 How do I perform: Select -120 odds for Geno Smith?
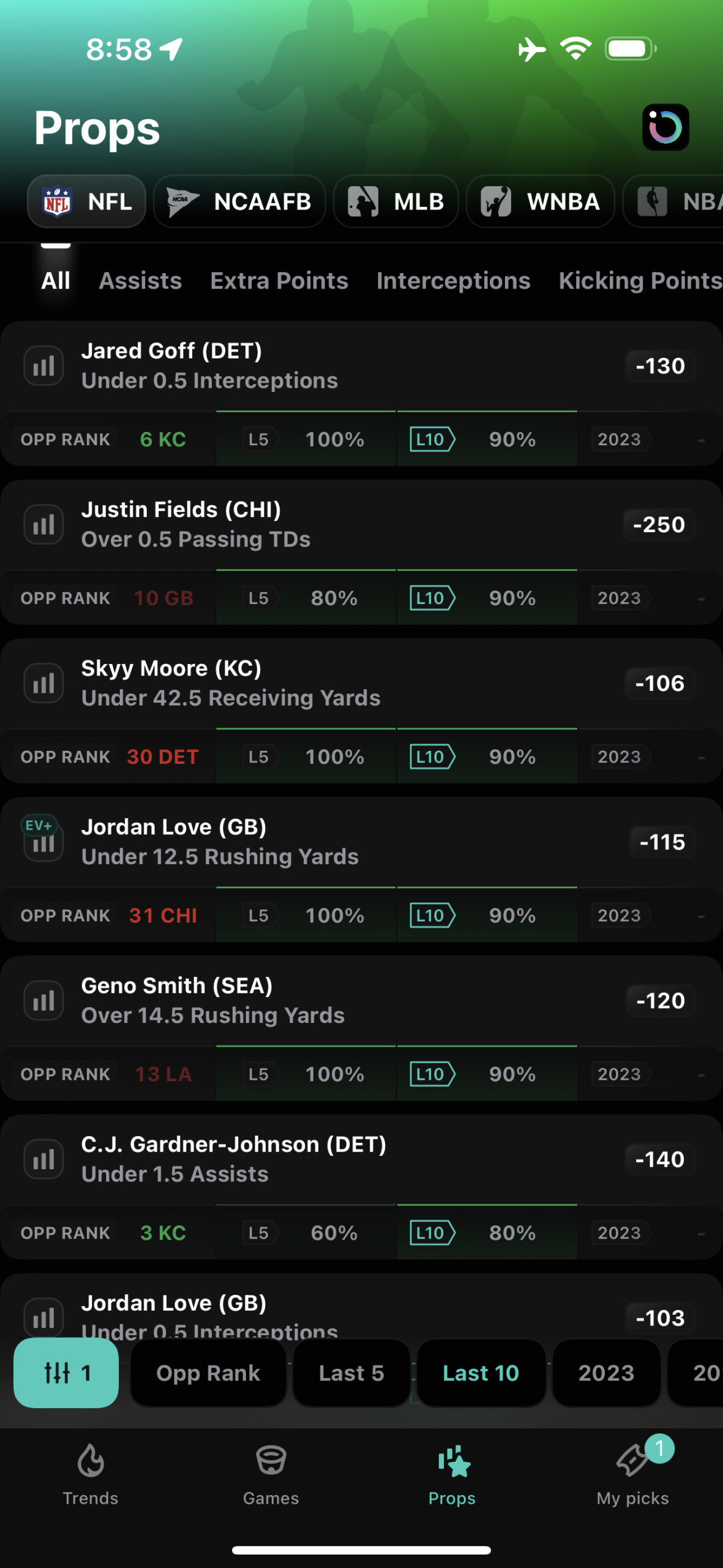[661, 1000]
